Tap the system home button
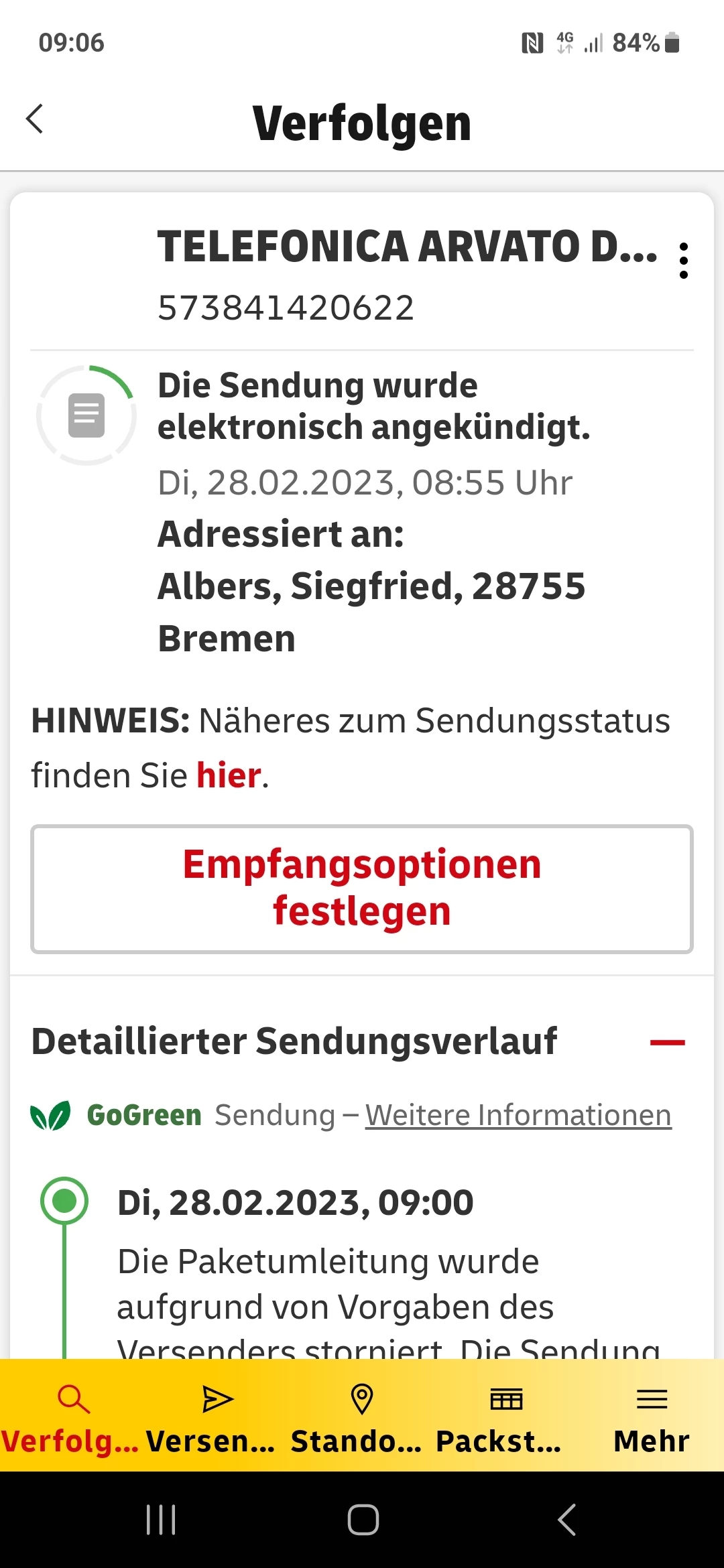This screenshot has height=1568, width=724. point(363,1520)
